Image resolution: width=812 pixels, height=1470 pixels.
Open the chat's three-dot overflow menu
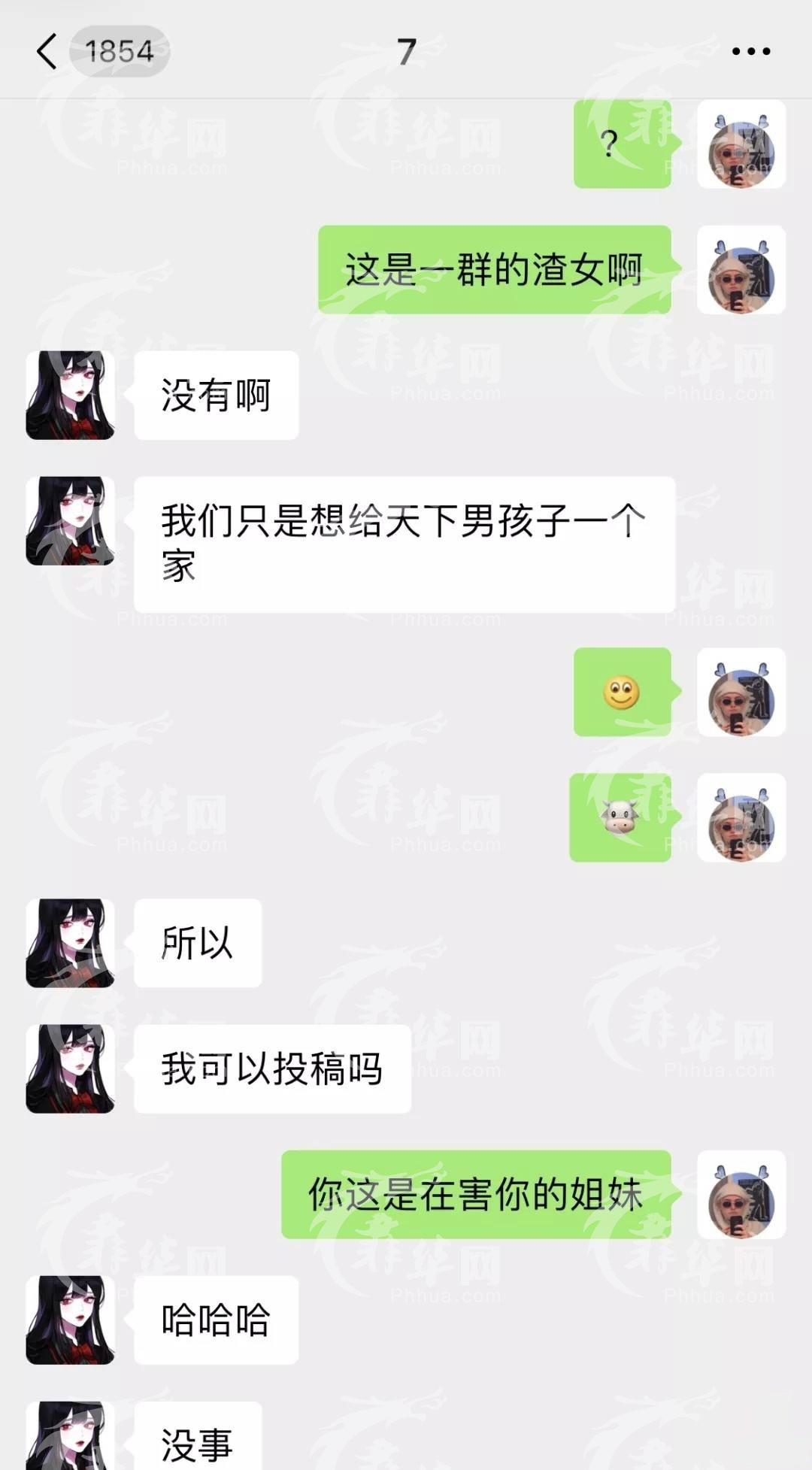[x=750, y=52]
